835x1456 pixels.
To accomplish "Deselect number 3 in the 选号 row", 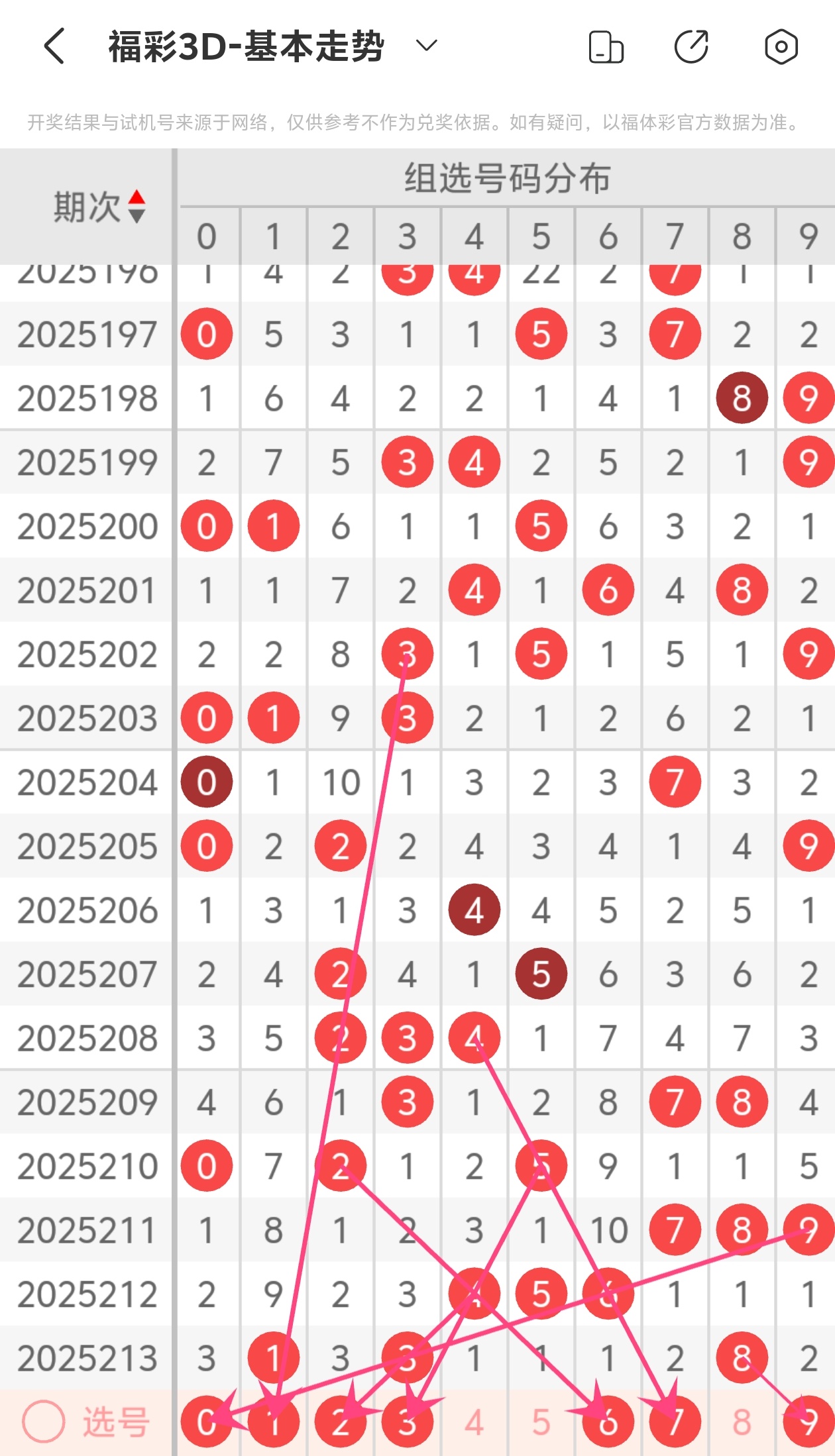I will (407, 1422).
